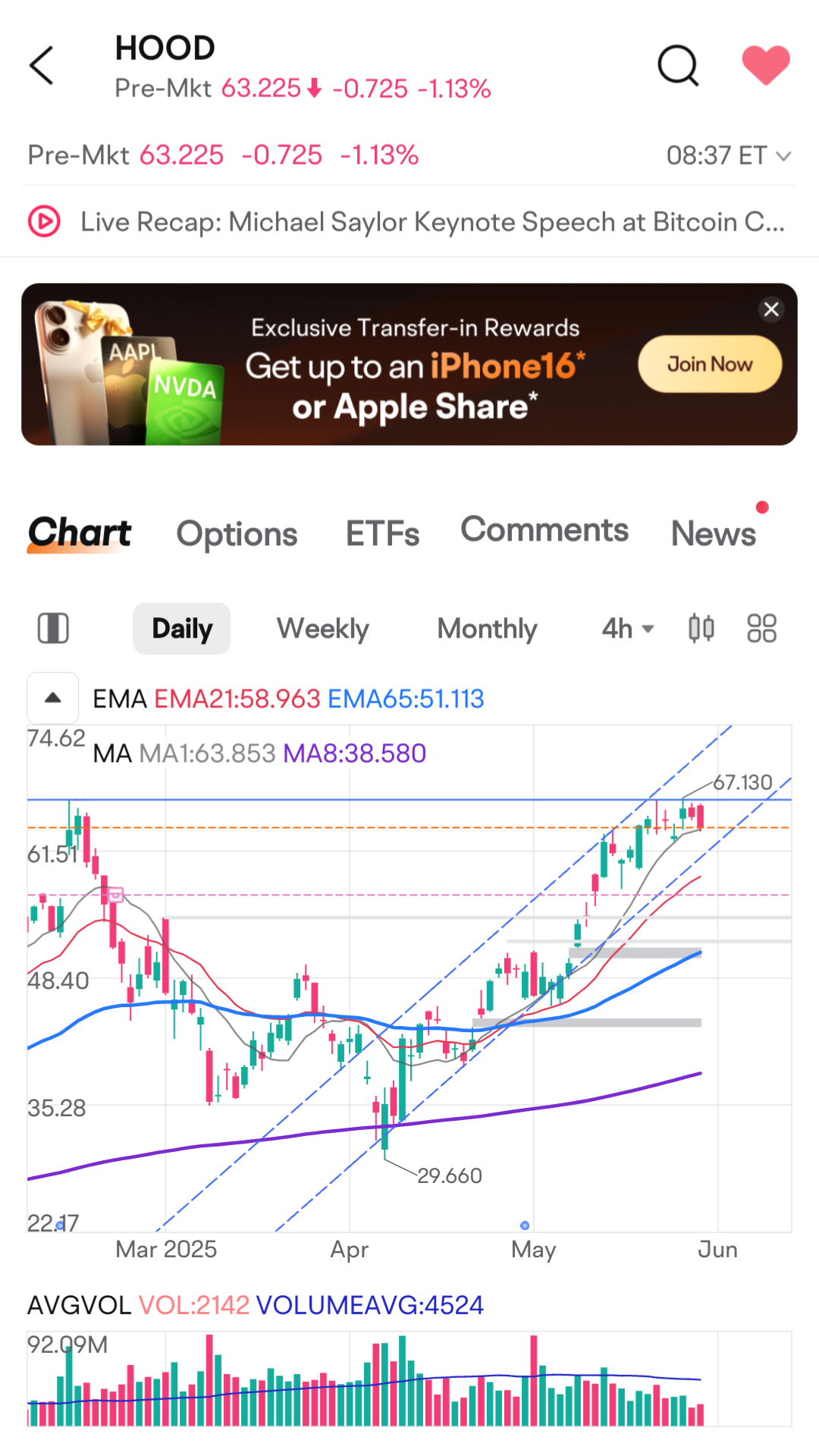
Task: Toggle the split panel layout icon
Action: (x=53, y=629)
